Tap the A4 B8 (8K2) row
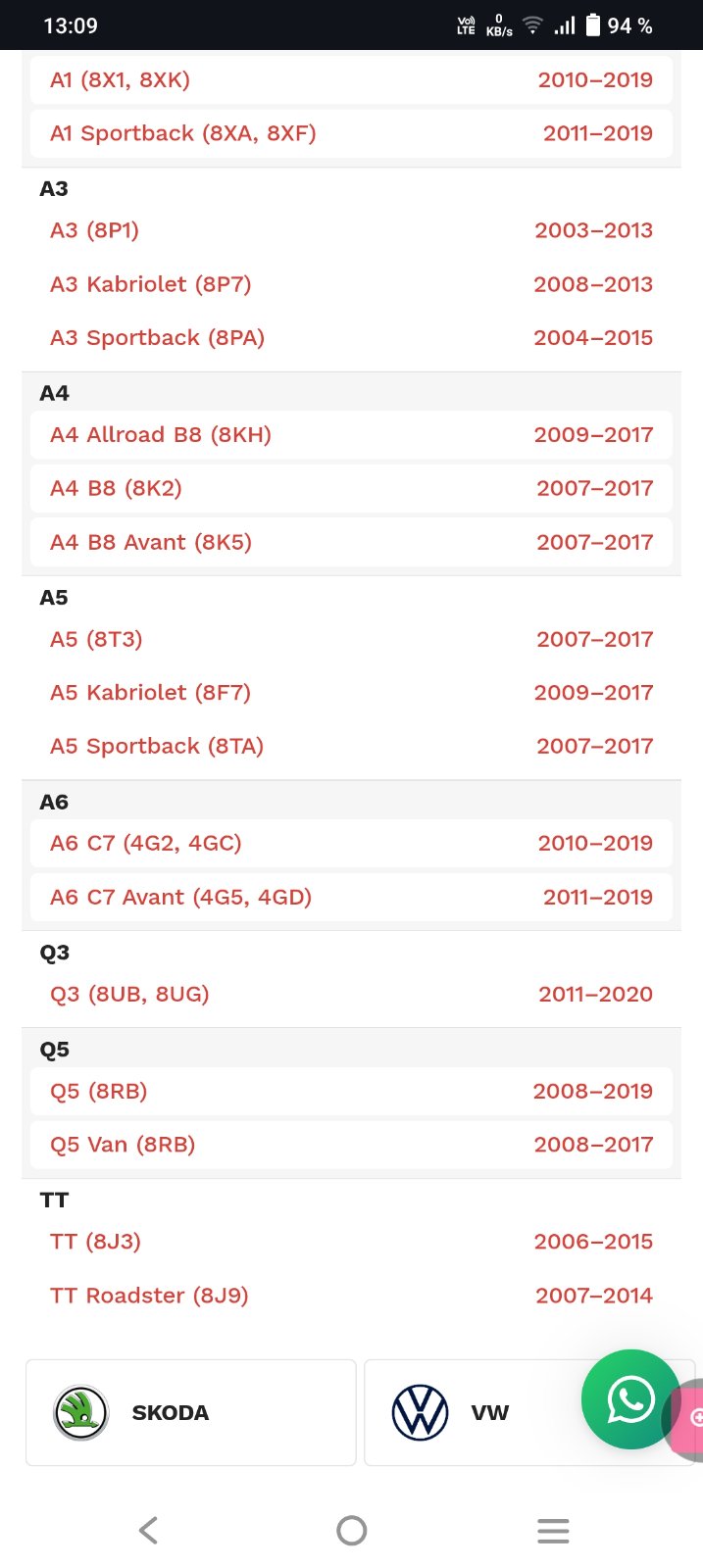The width and height of the screenshot is (703, 1568). (x=351, y=488)
